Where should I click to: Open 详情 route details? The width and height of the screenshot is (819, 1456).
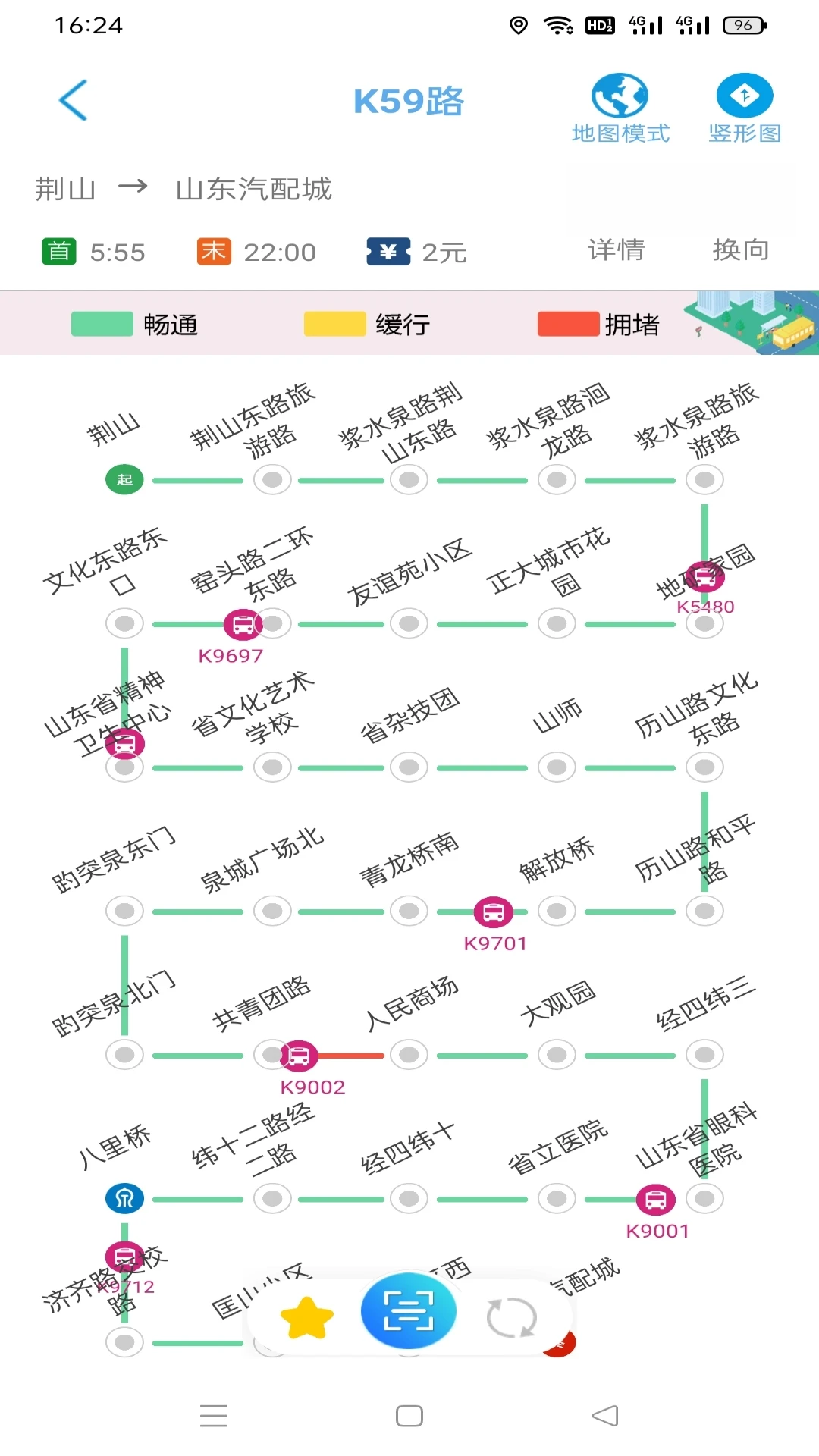[616, 249]
